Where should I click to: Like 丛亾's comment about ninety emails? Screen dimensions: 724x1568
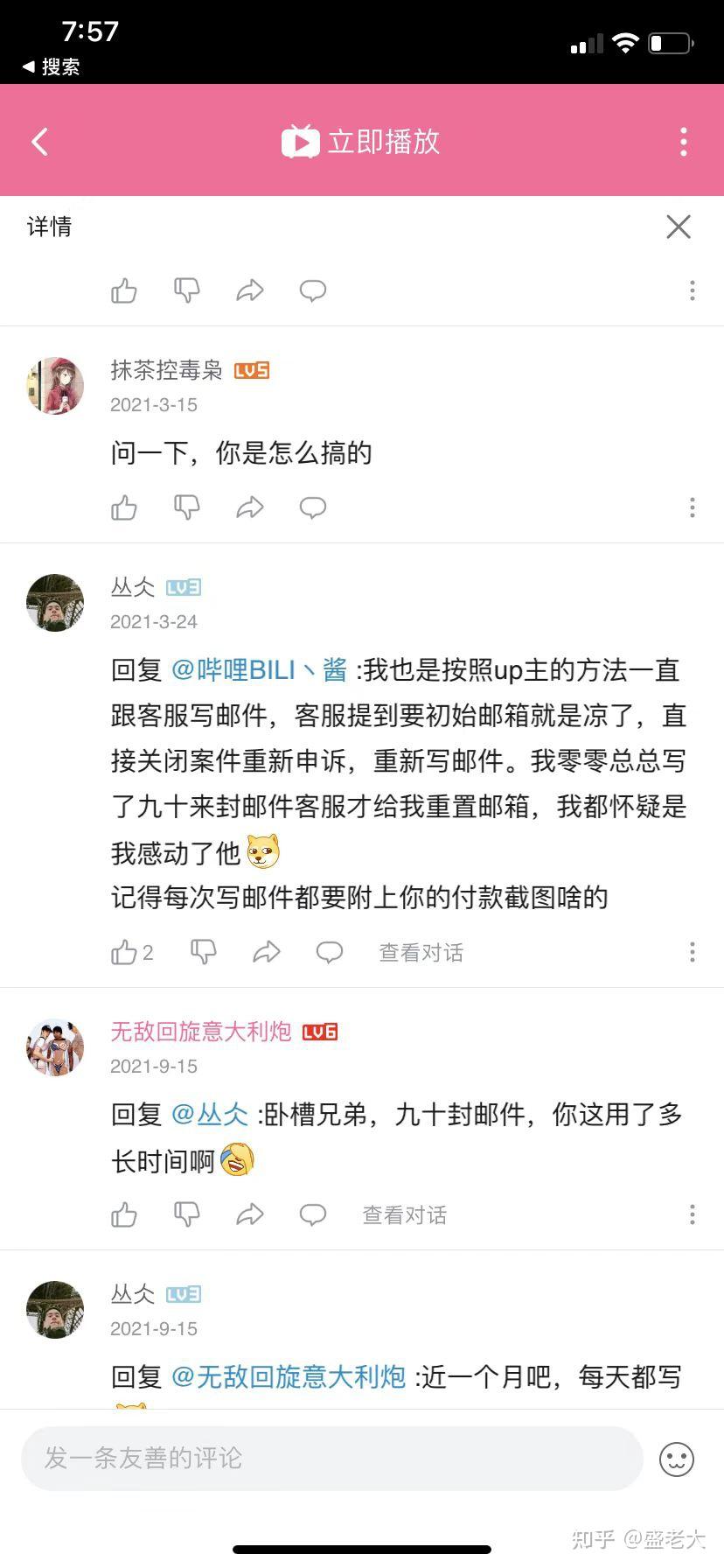point(125,952)
